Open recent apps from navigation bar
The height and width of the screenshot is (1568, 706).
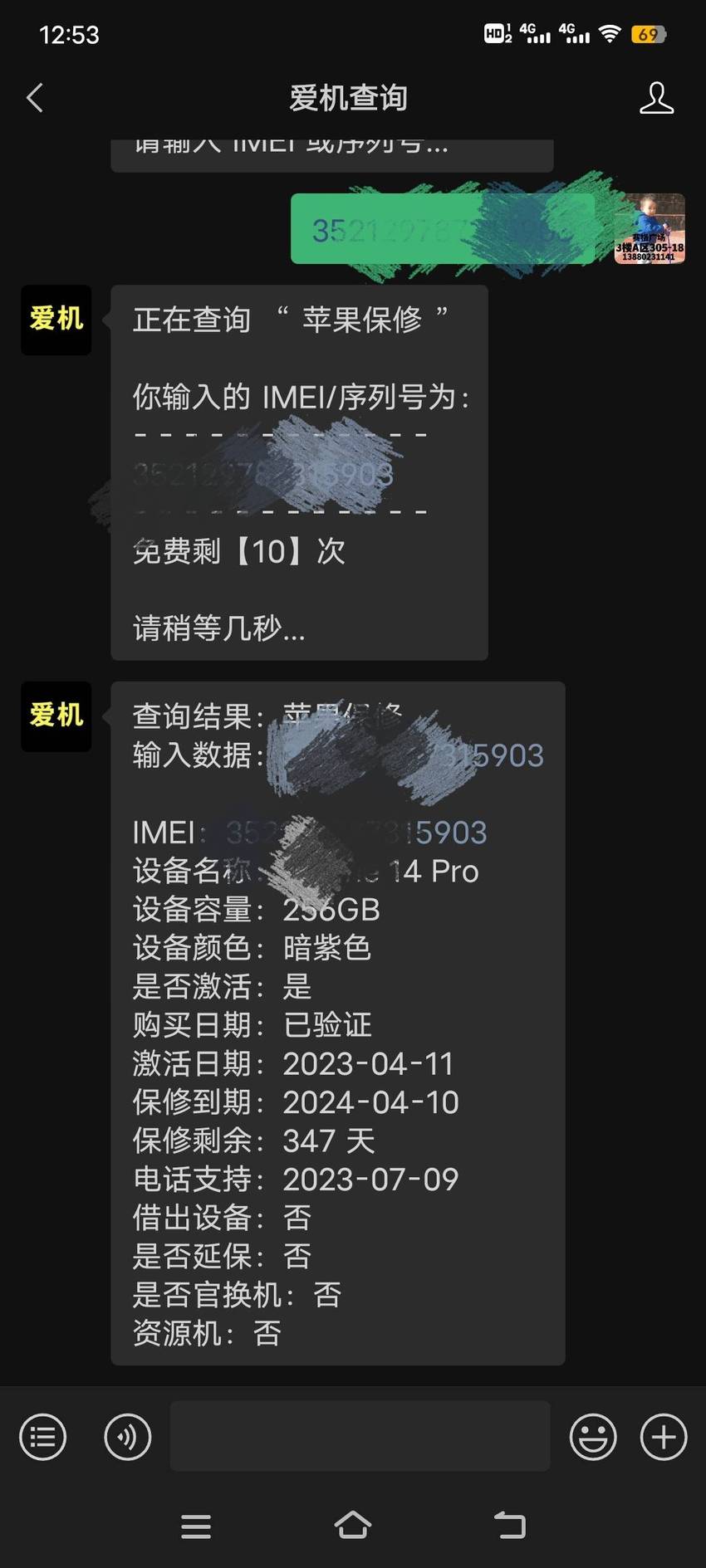coord(196,1526)
